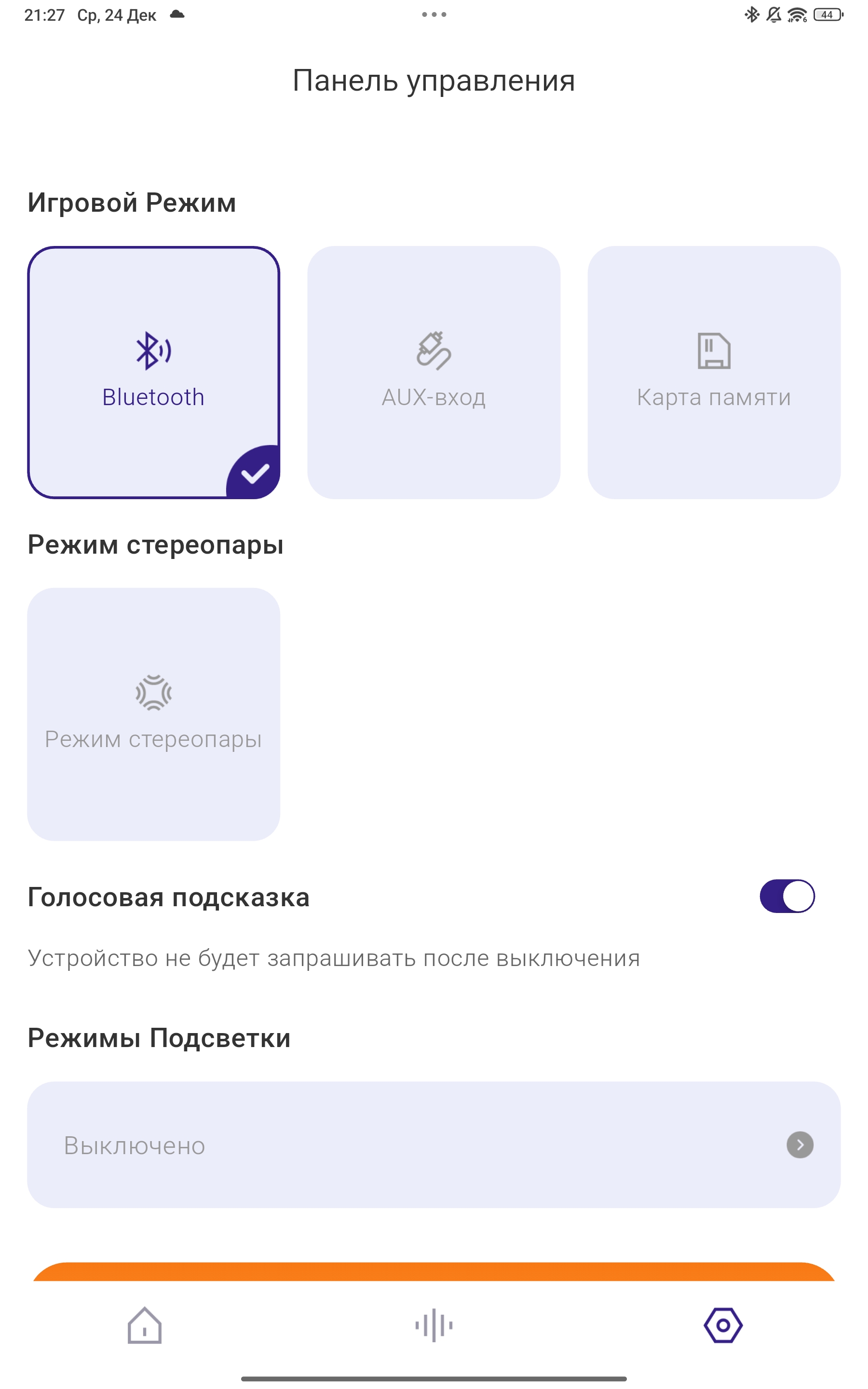Switch to the equalizer sound tab
This screenshot has width=868, height=1389.
pyautogui.click(x=434, y=1325)
